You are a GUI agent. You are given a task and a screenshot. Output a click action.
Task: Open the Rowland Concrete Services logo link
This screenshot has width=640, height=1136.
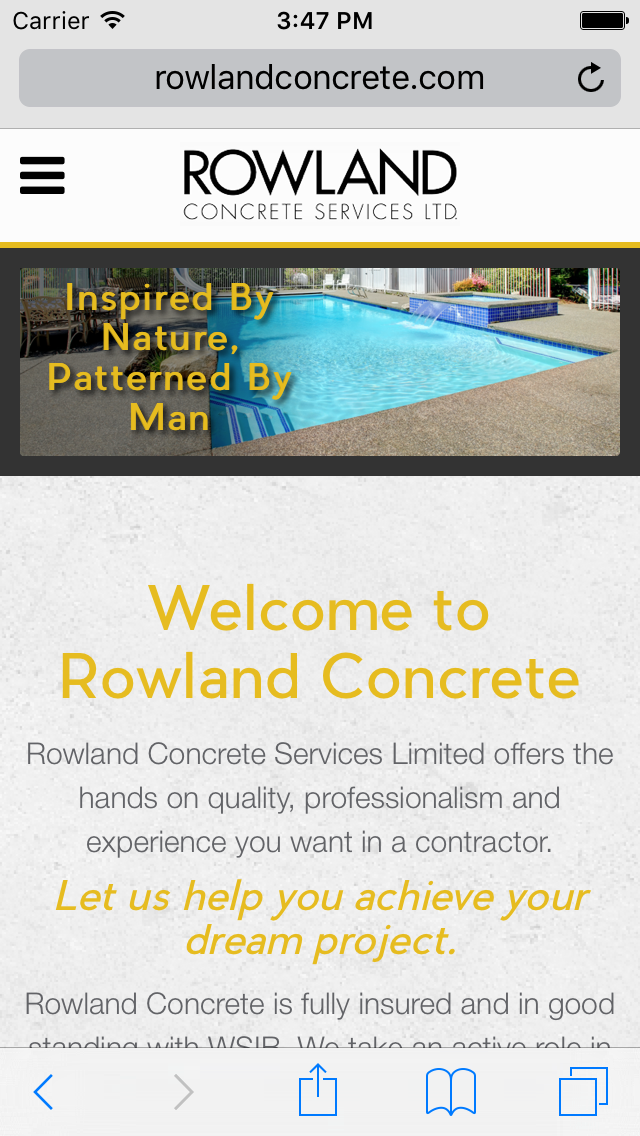pyautogui.click(x=320, y=184)
